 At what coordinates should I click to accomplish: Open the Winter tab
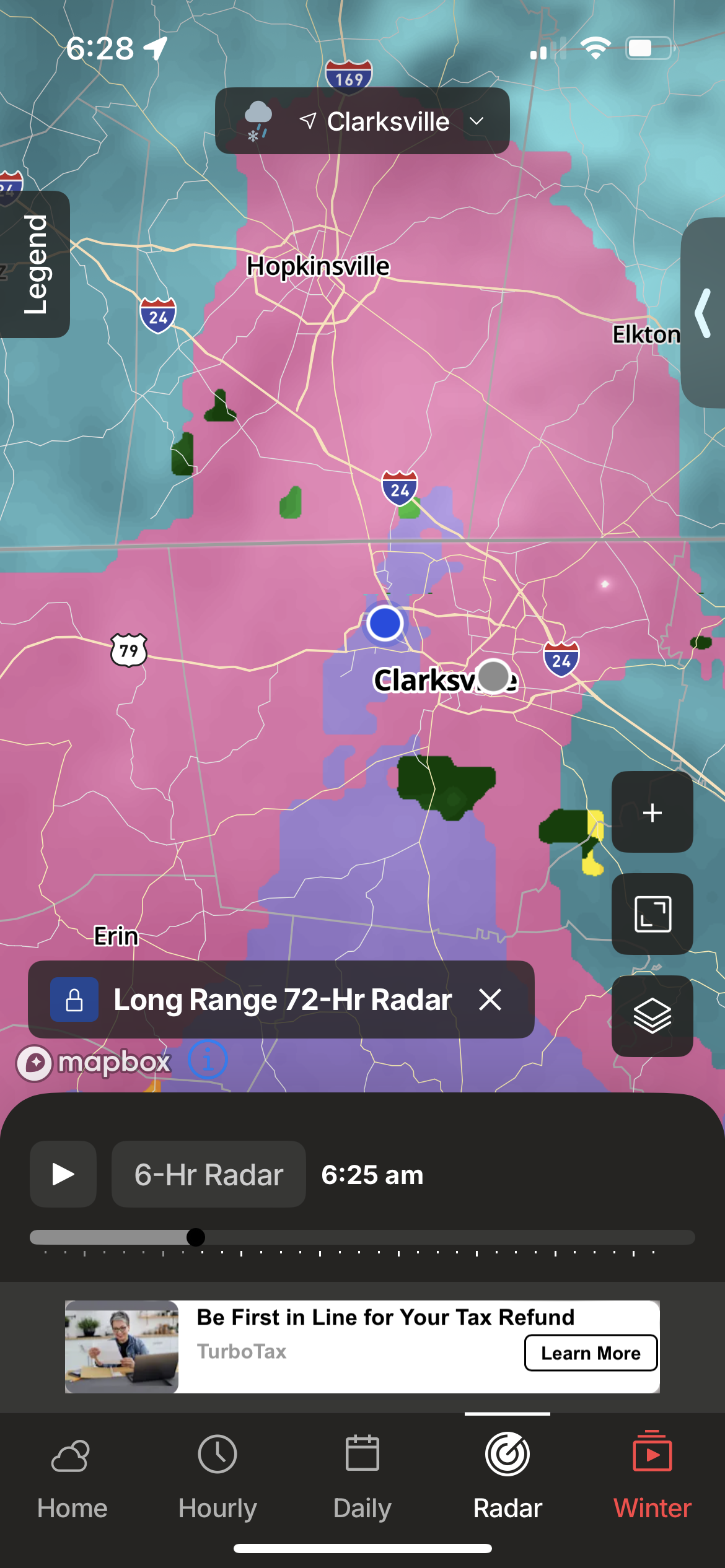pyautogui.click(x=652, y=1476)
